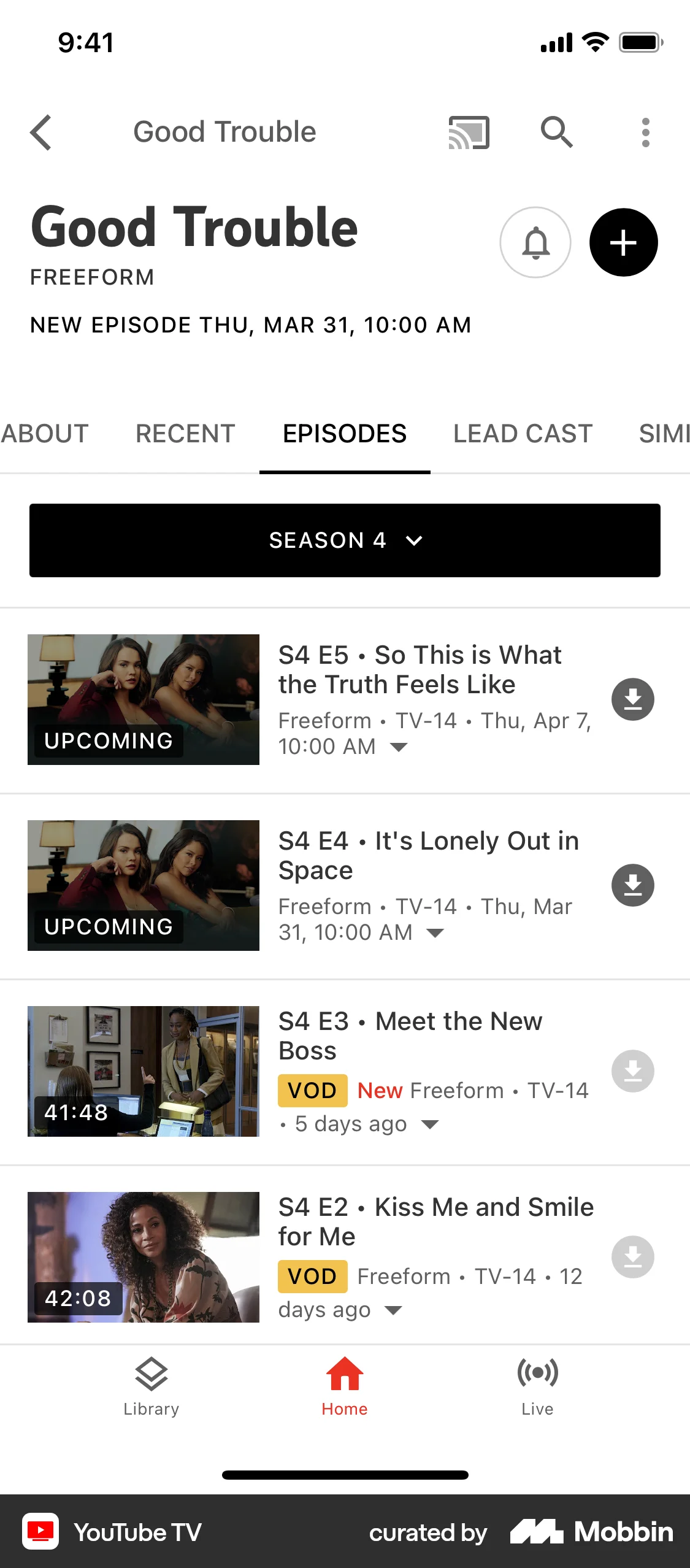This screenshot has width=690, height=1568.
Task: Add Good Trouble to library with plus button
Action: click(623, 242)
